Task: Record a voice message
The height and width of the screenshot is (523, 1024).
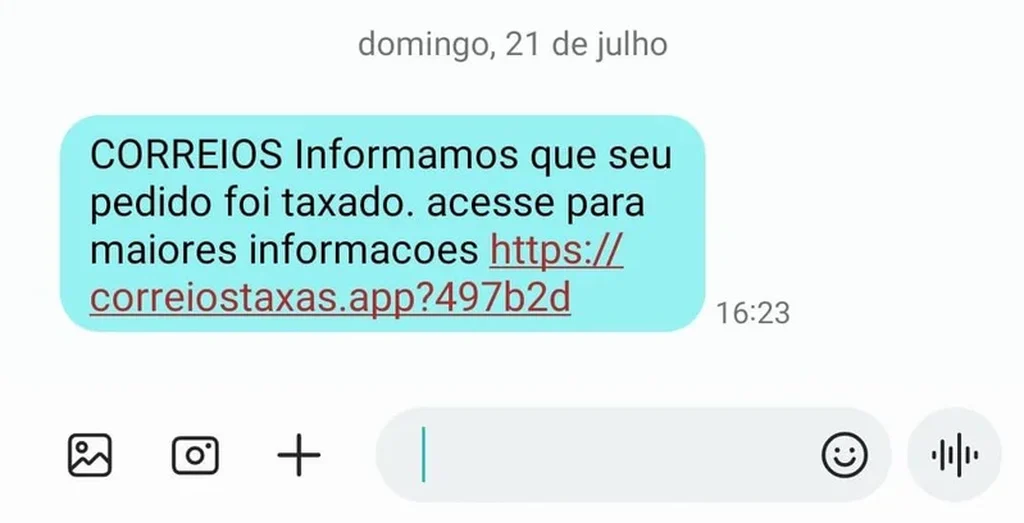Action: point(954,455)
